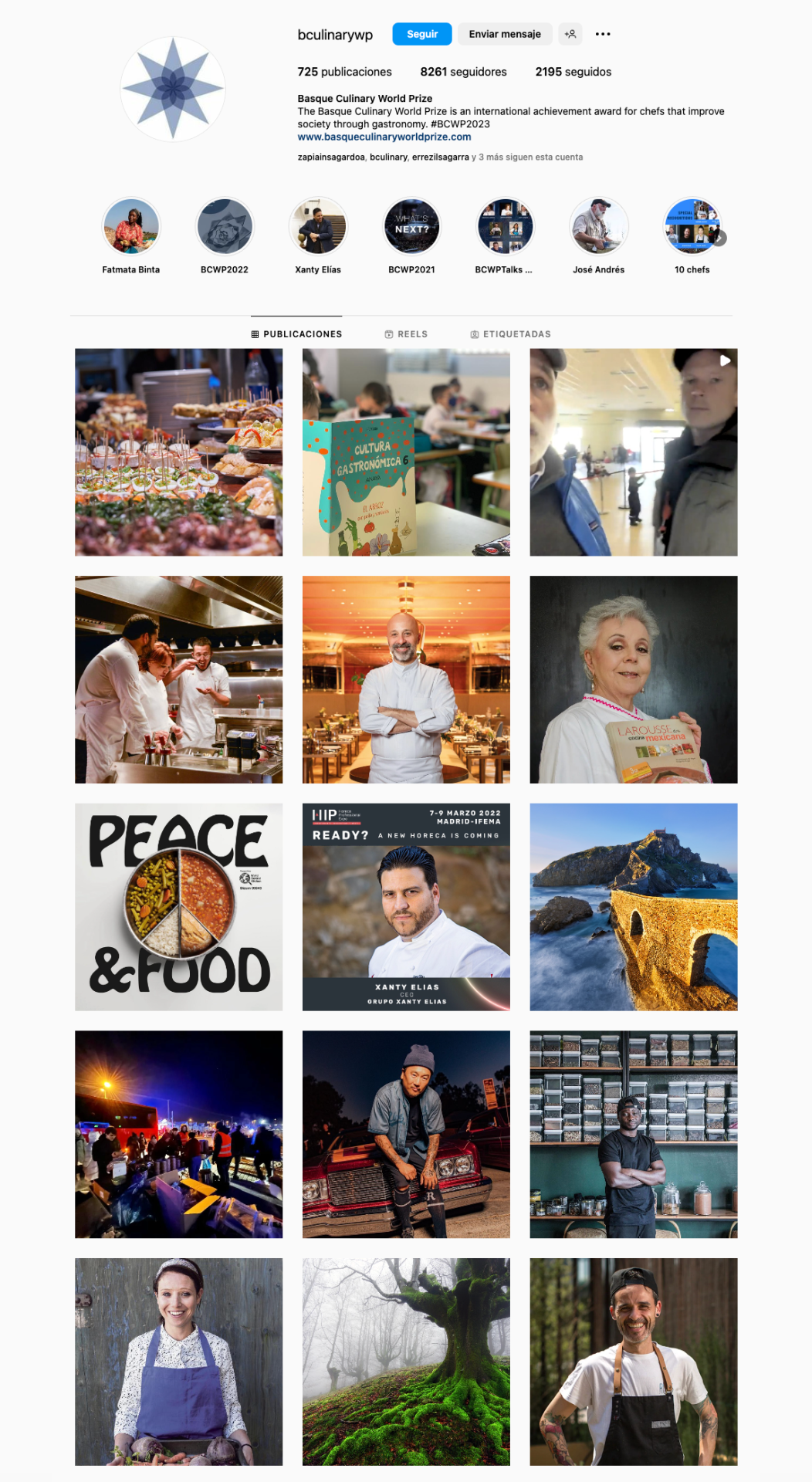The image size is (812, 1482).
Task: Open BCWP2022 story highlight
Action: click(x=225, y=227)
